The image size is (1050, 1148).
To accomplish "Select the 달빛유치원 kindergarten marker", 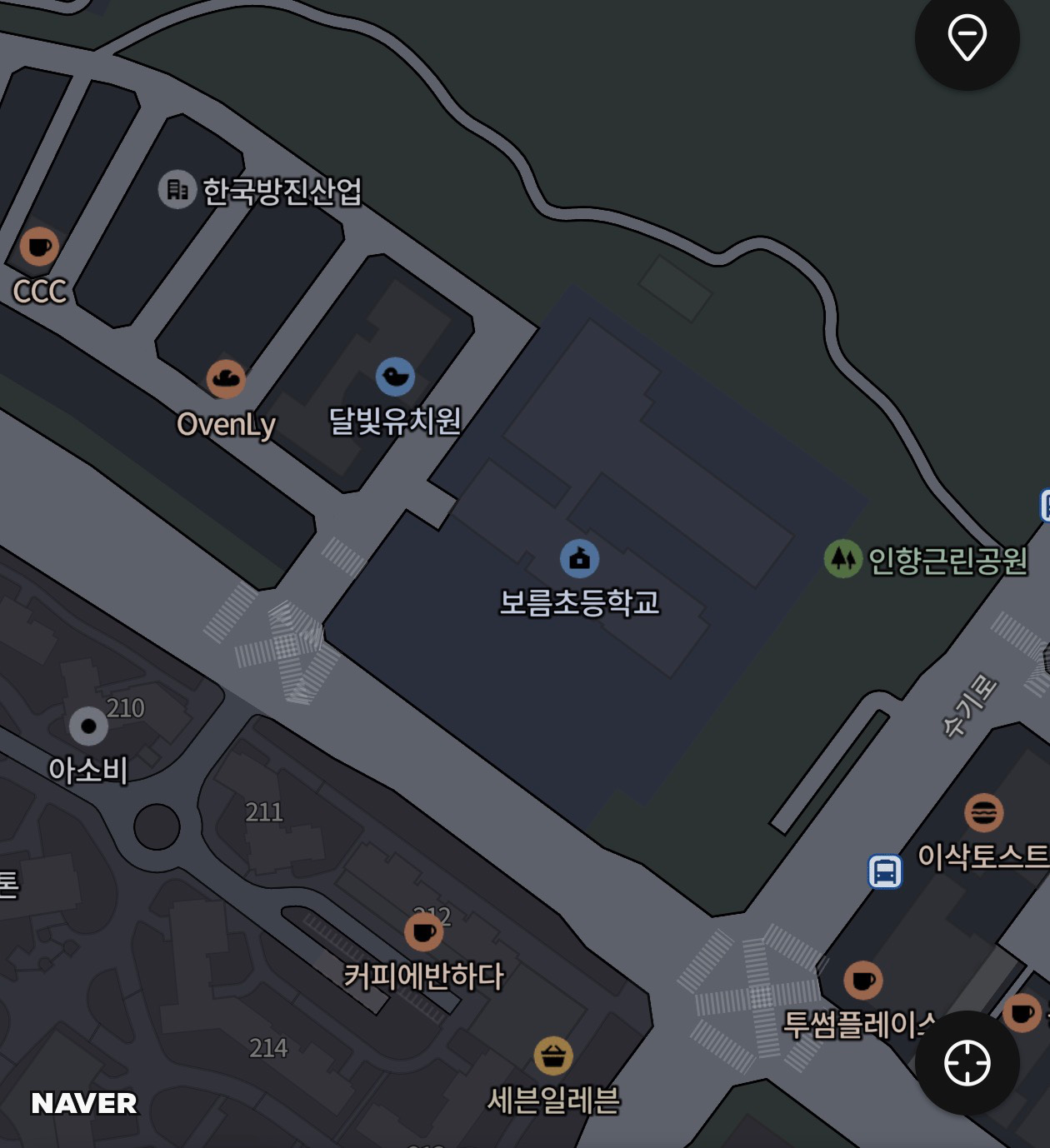I will tap(395, 377).
